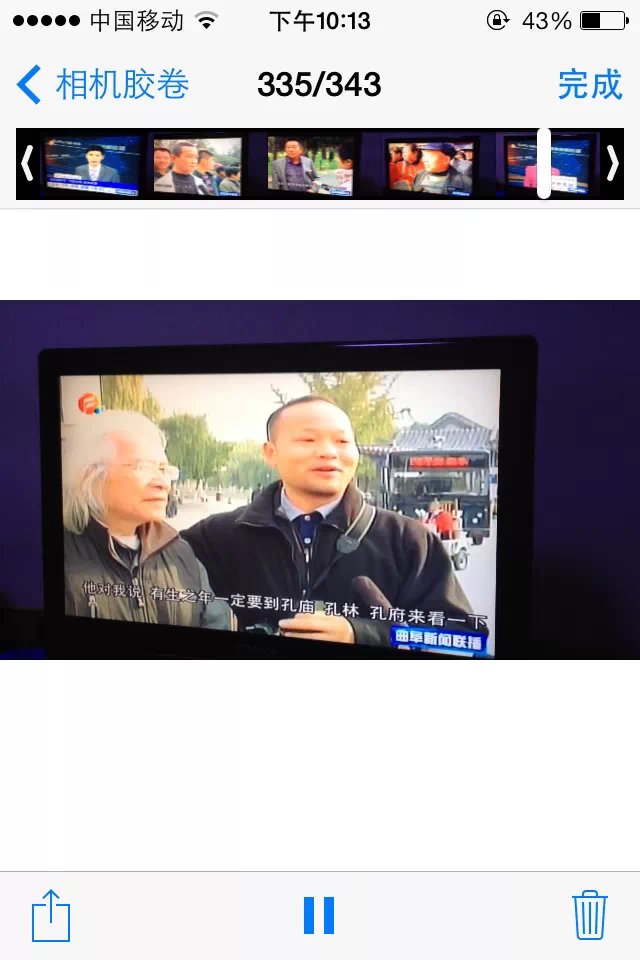Tap the right trim handle of the filmstrip
640x960 pixels.
click(612, 164)
